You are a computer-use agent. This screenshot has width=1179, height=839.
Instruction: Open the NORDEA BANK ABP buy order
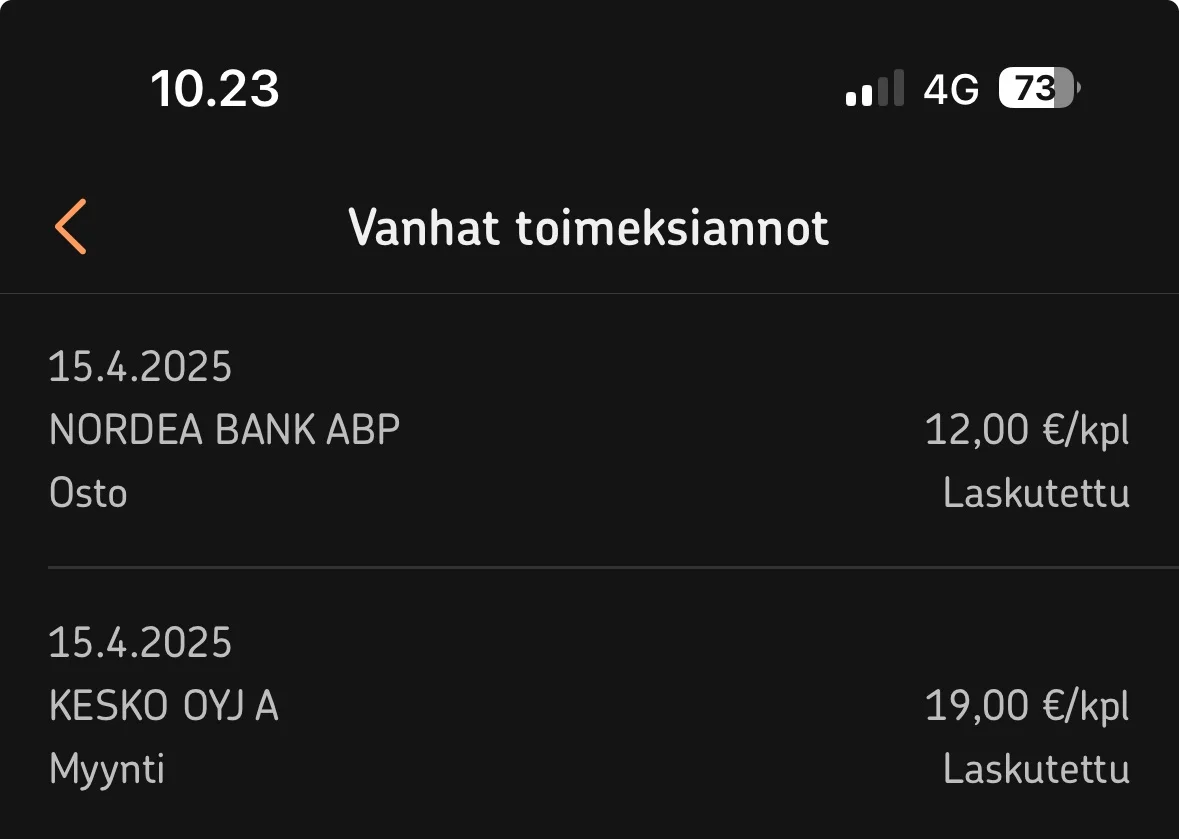[589, 430]
